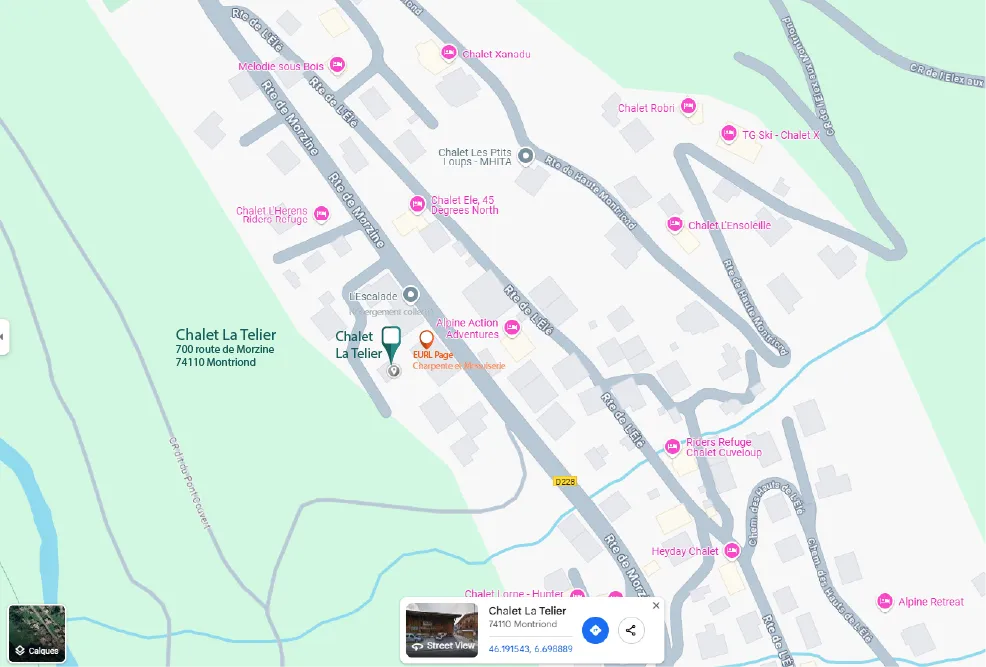Screen dimensions: 986x667
Task: Open the Heyday Chalet pin
Action: click(731, 550)
